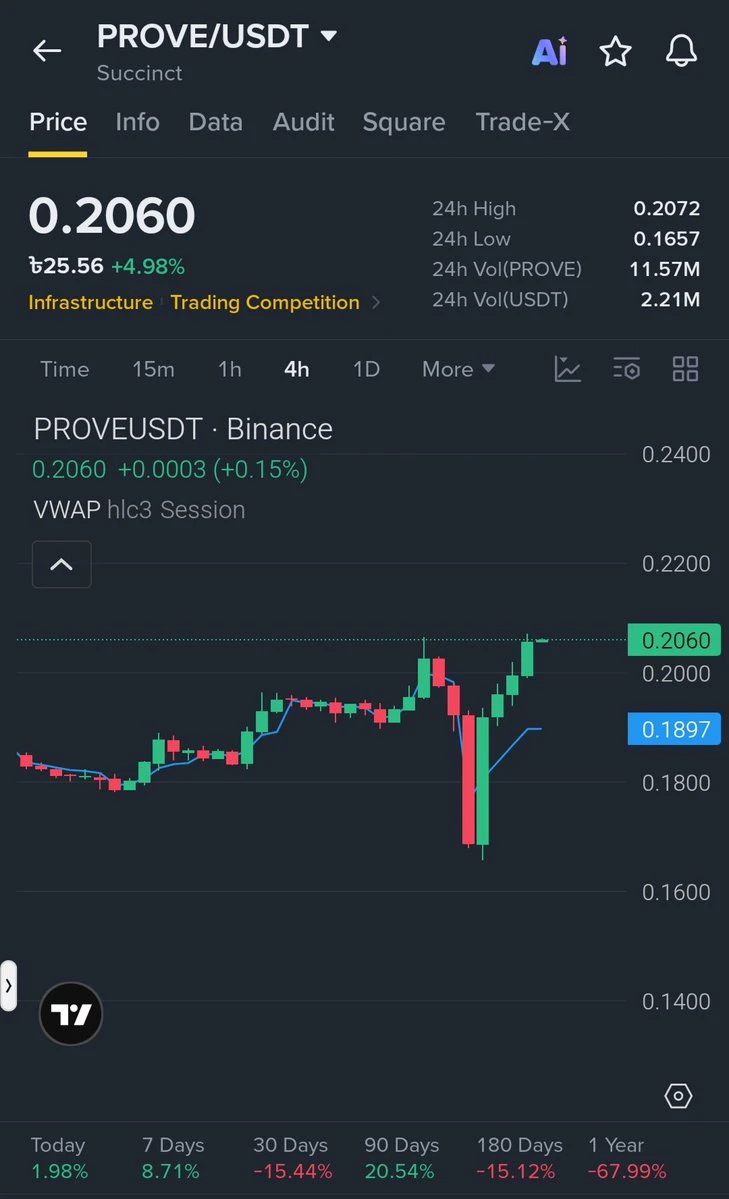The height and width of the screenshot is (1199, 729).
Task: Select the 1h chart interval
Action: 229,369
